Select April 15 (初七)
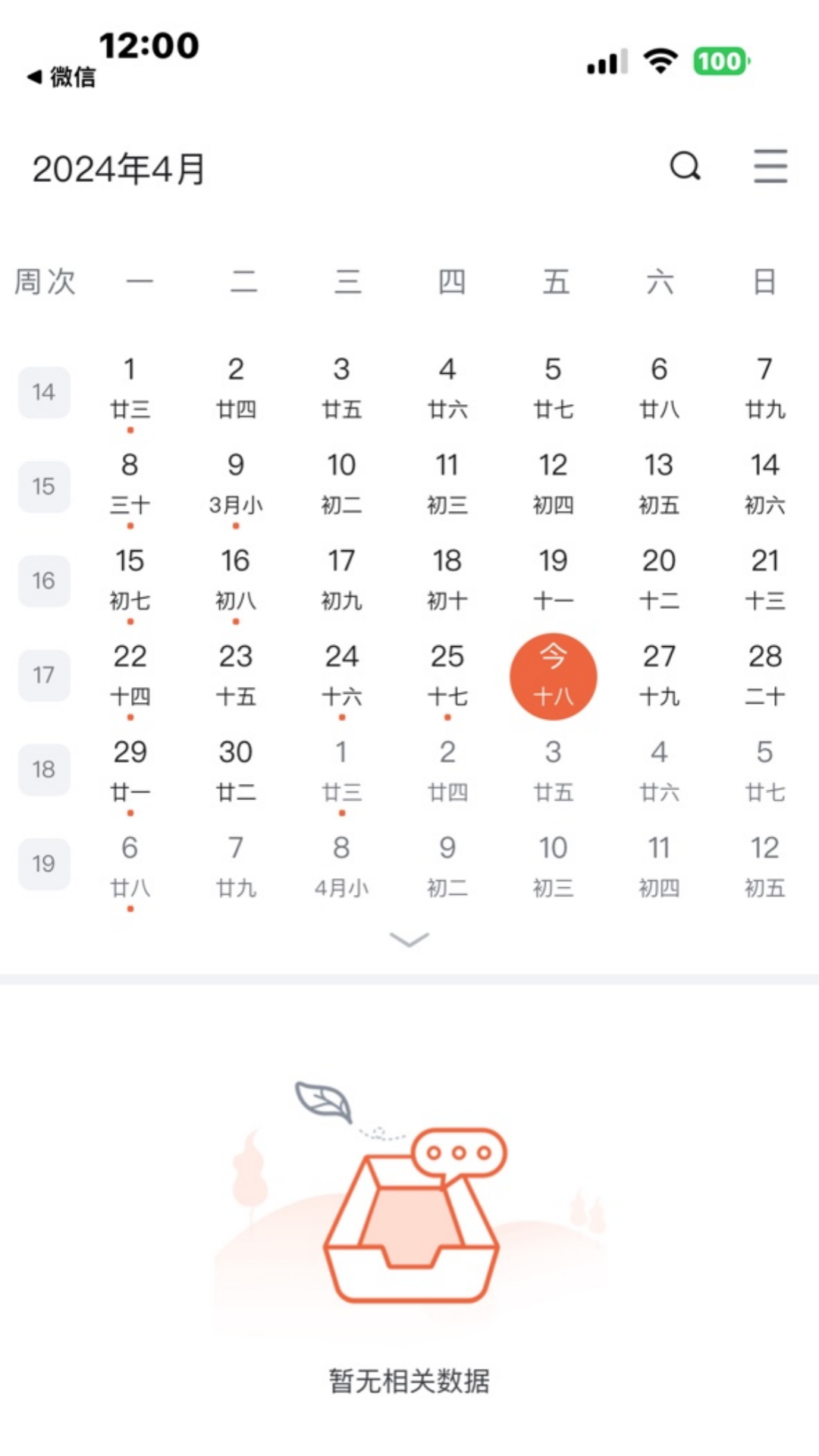This screenshot has width=819, height=1456. tap(130, 579)
